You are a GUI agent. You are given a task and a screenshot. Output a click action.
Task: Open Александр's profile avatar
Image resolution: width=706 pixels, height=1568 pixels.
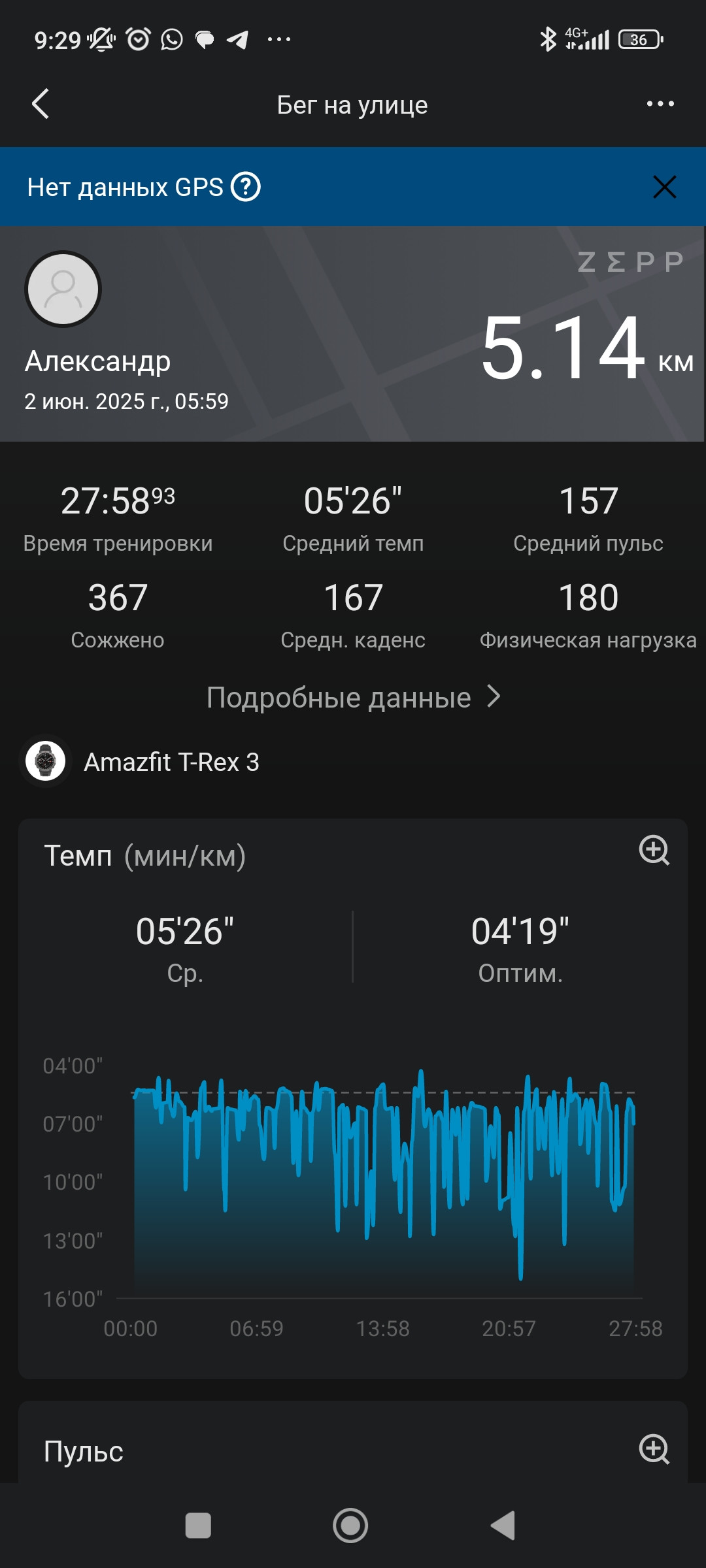click(x=63, y=289)
